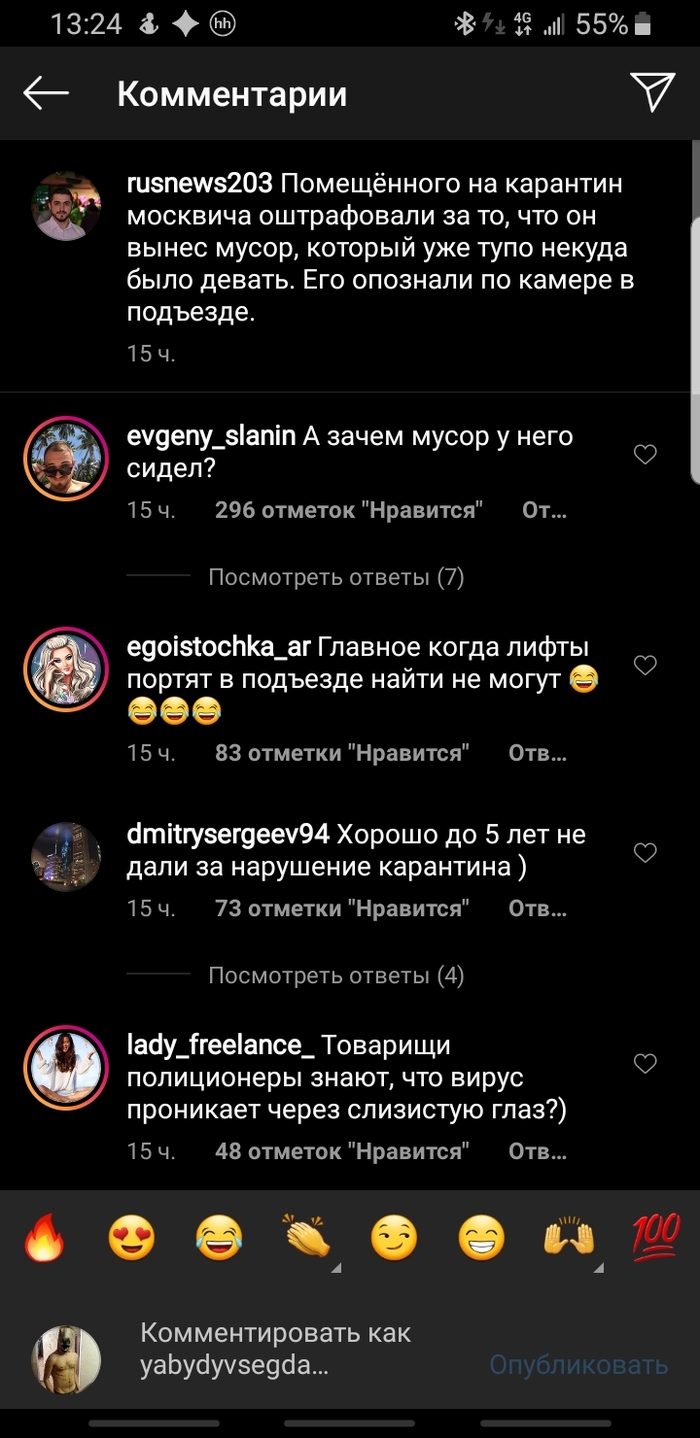This screenshot has width=700, height=1438.
Task: Like lady_freelance_'s comment
Action: pyautogui.click(x=646, y=1063)
